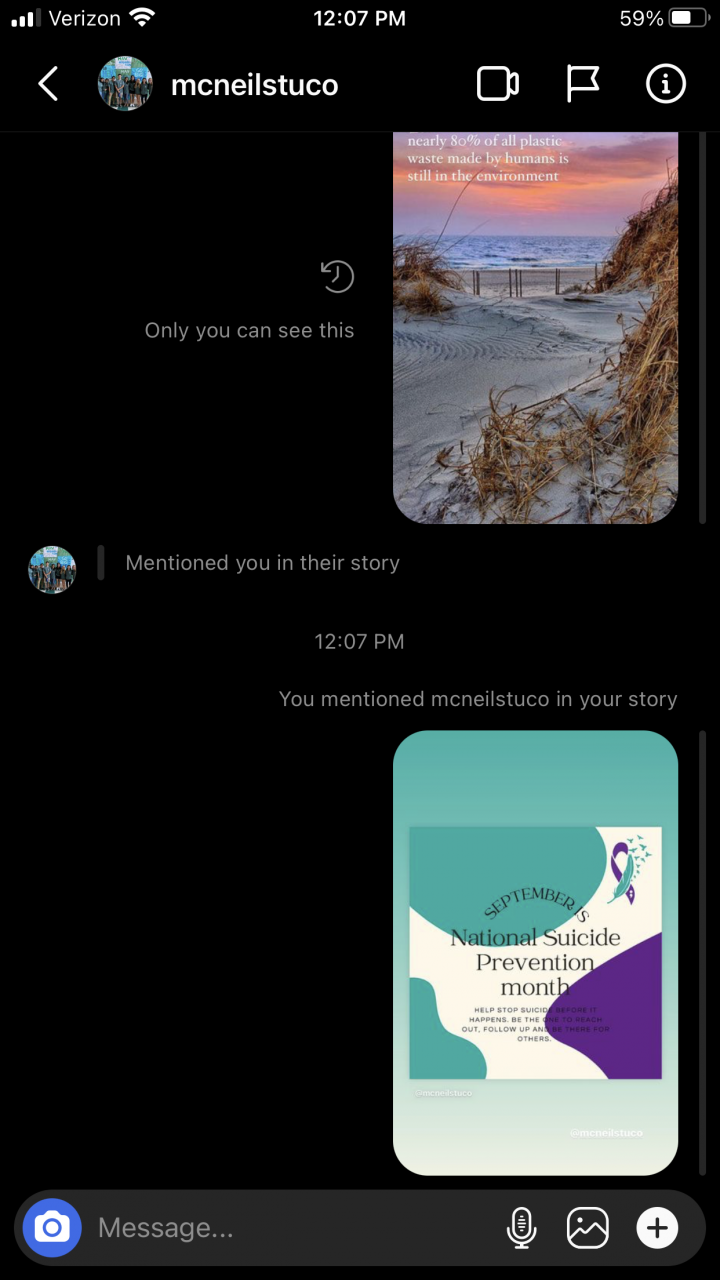Tap mcneilstuco's avatar beside the story mention
720x1280 pixels.
[52, 570]
